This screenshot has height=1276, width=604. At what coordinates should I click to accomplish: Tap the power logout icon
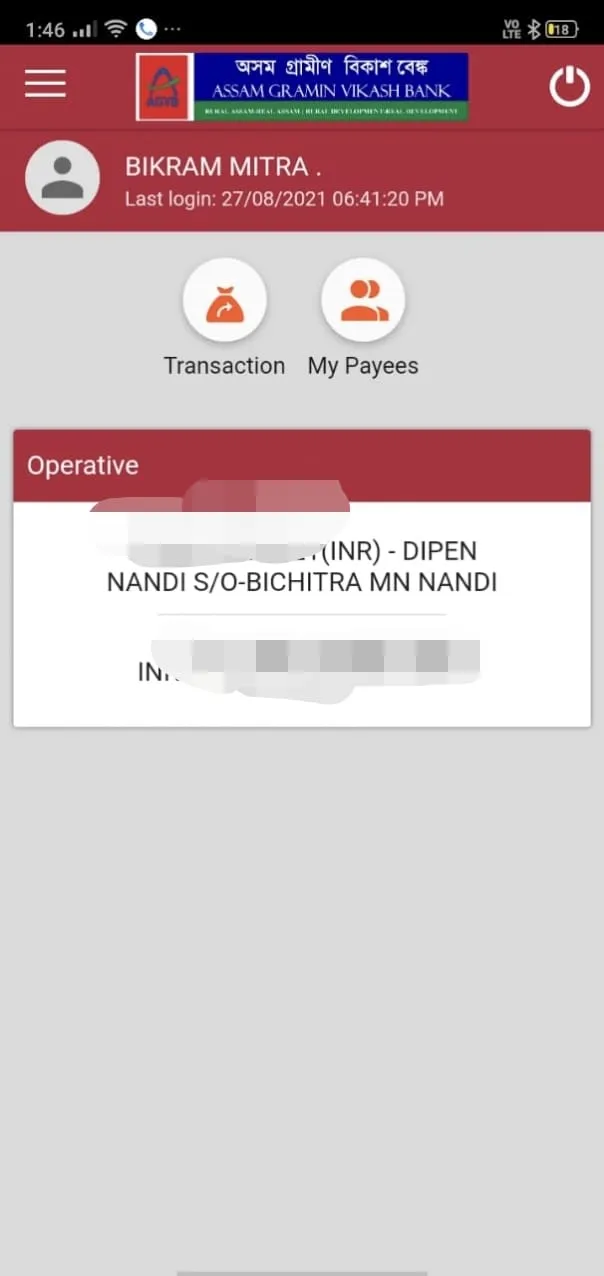[570, 87]
